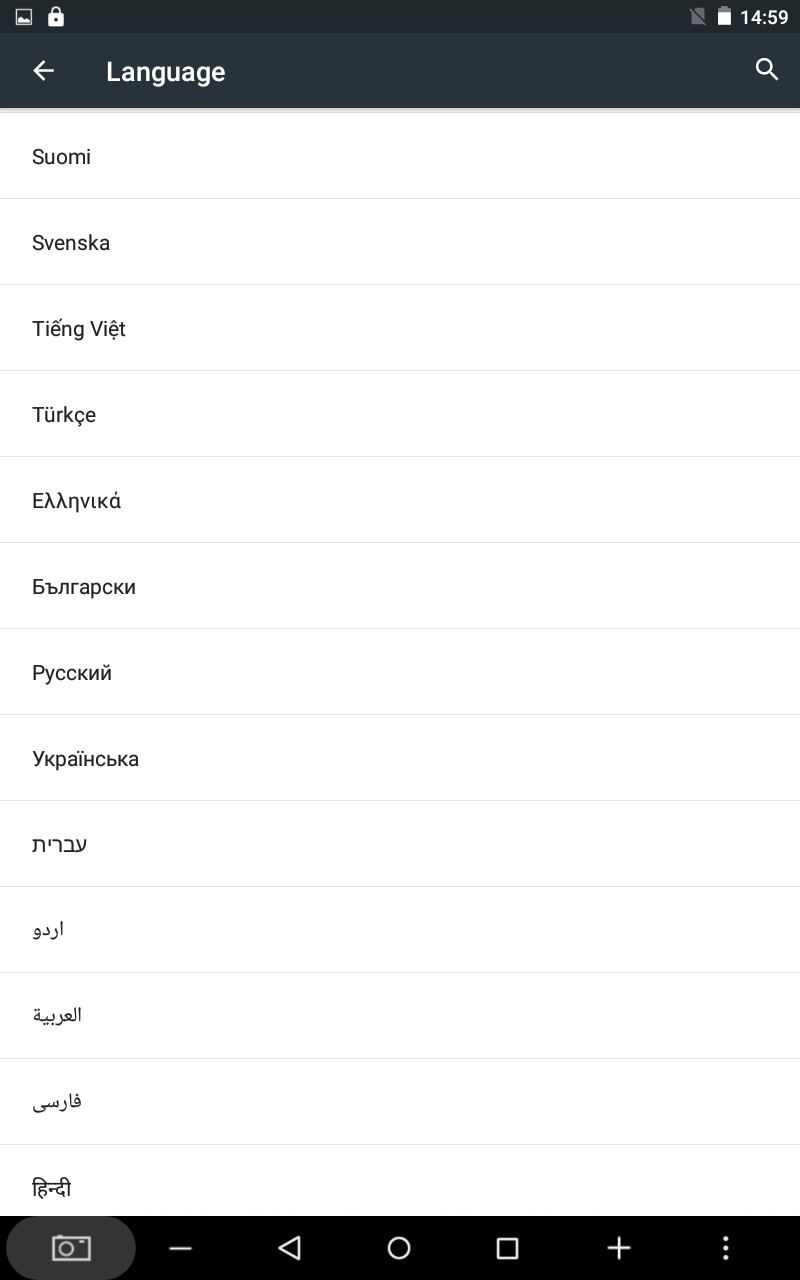Choose the Urdu اردو row
The image size is (800, 1280).
tap(400, 930)
